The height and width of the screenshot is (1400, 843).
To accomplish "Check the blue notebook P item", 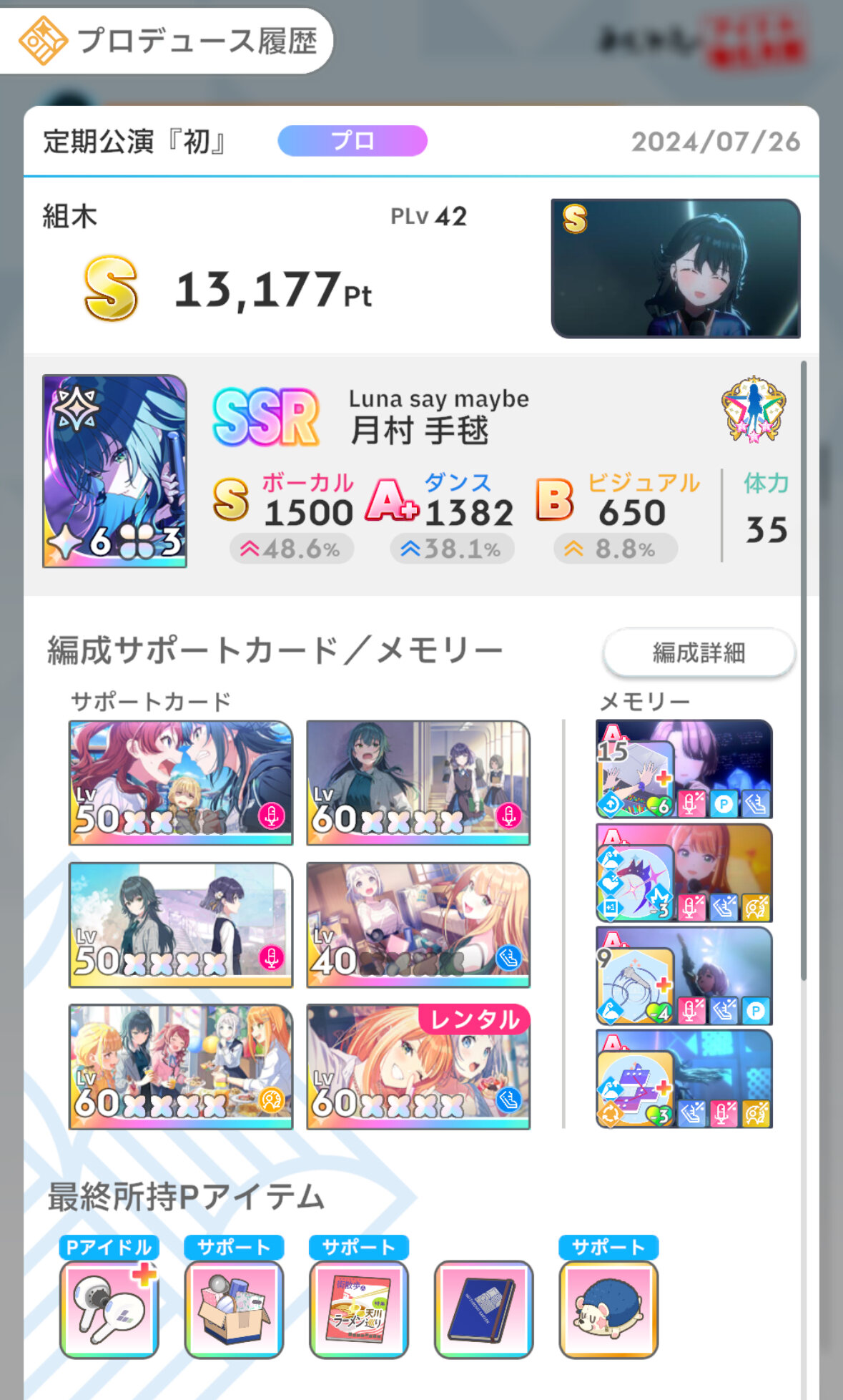I will pos(483,1309).
